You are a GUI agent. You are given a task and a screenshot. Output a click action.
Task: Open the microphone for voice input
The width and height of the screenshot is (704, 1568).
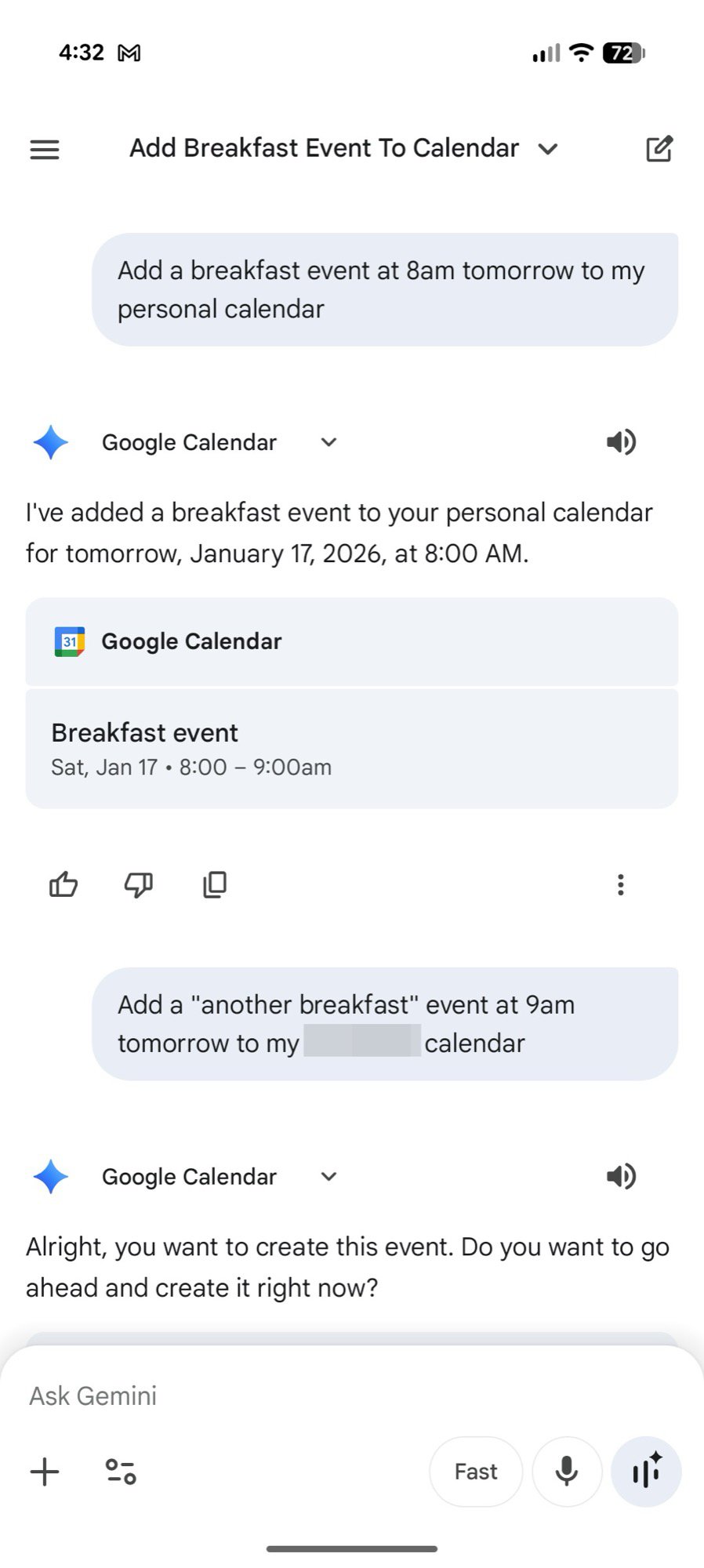(x=567, y=1472)
